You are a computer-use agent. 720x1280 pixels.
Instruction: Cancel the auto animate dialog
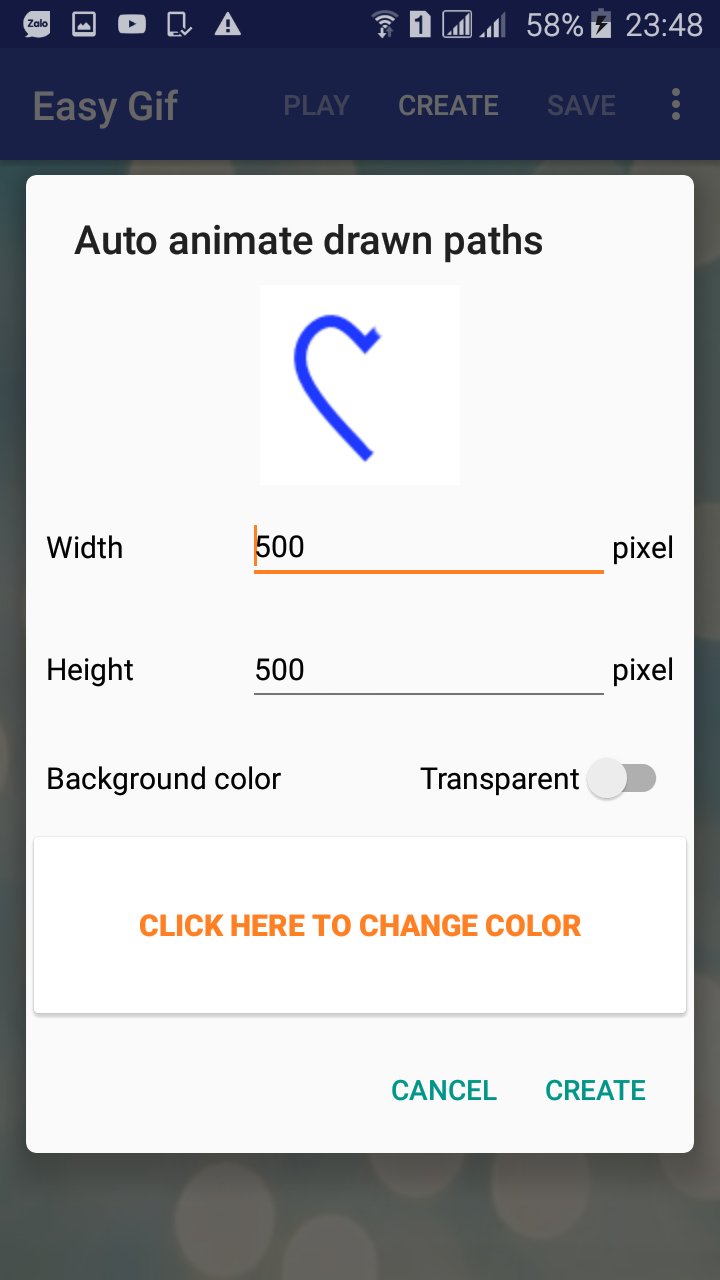click(x=444, y=1090)
